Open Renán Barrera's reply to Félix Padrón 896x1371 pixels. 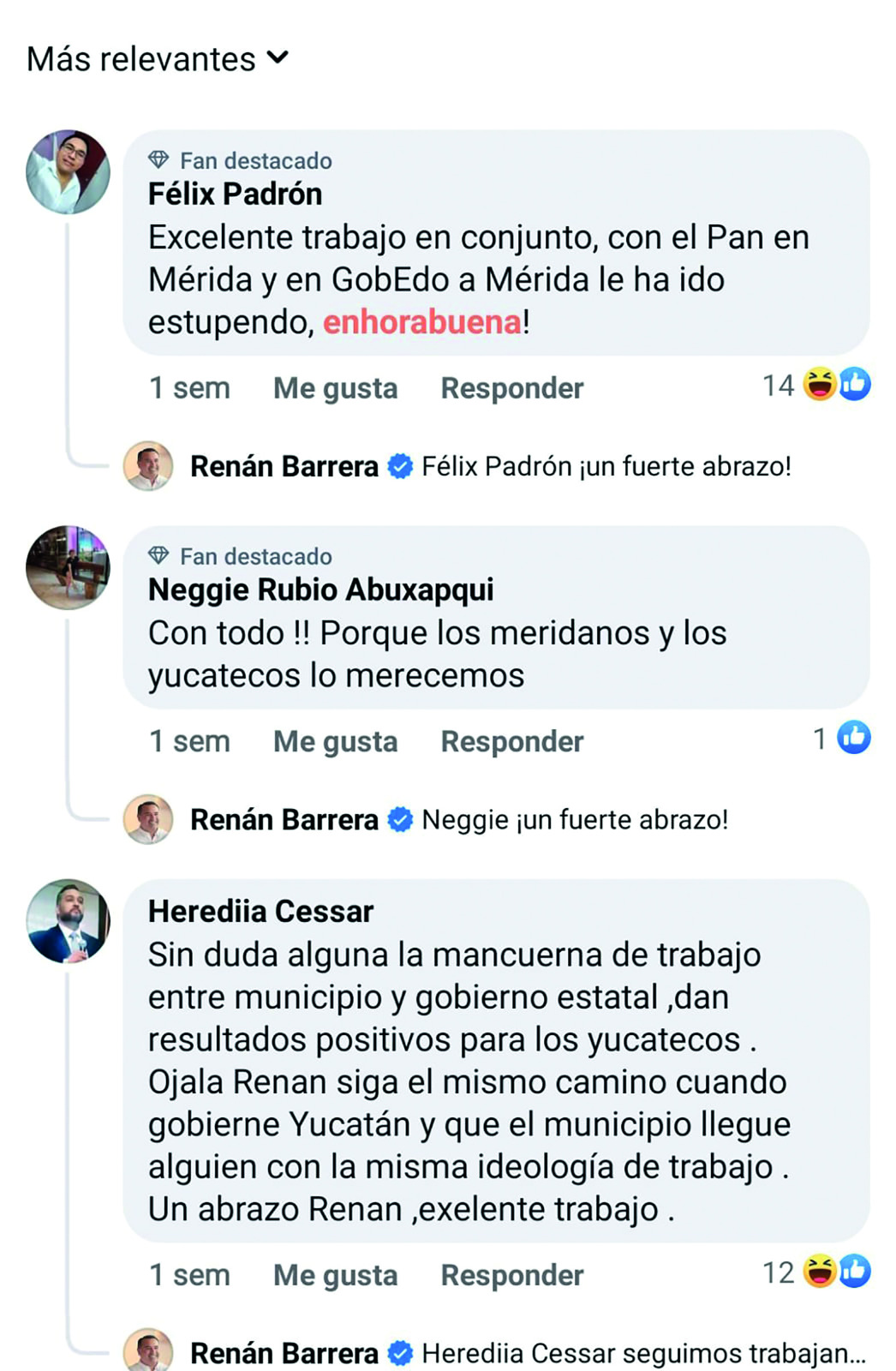(x=606, y=466)
